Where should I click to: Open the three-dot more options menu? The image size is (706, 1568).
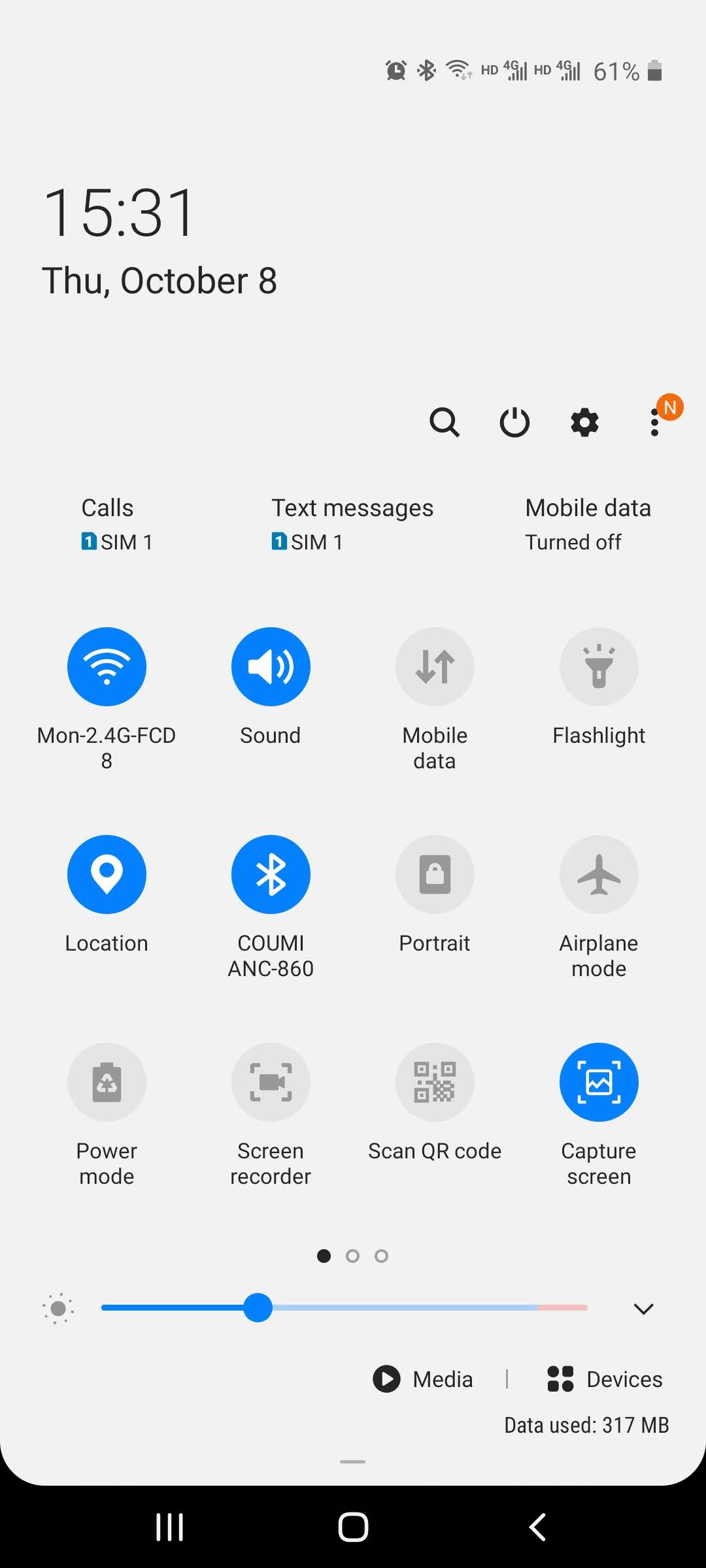click(655, 422)
